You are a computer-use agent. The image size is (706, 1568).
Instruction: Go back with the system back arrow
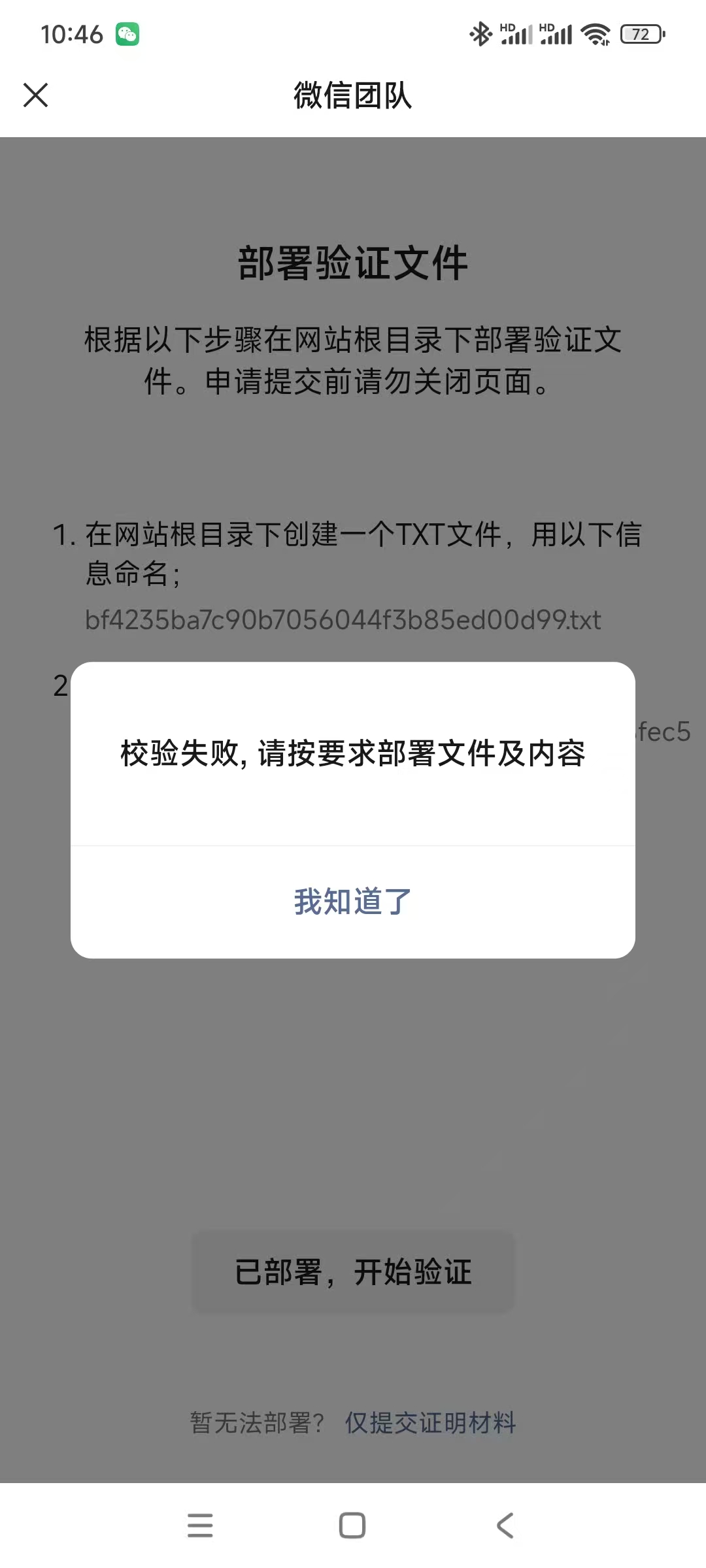tap(505, 1526)
